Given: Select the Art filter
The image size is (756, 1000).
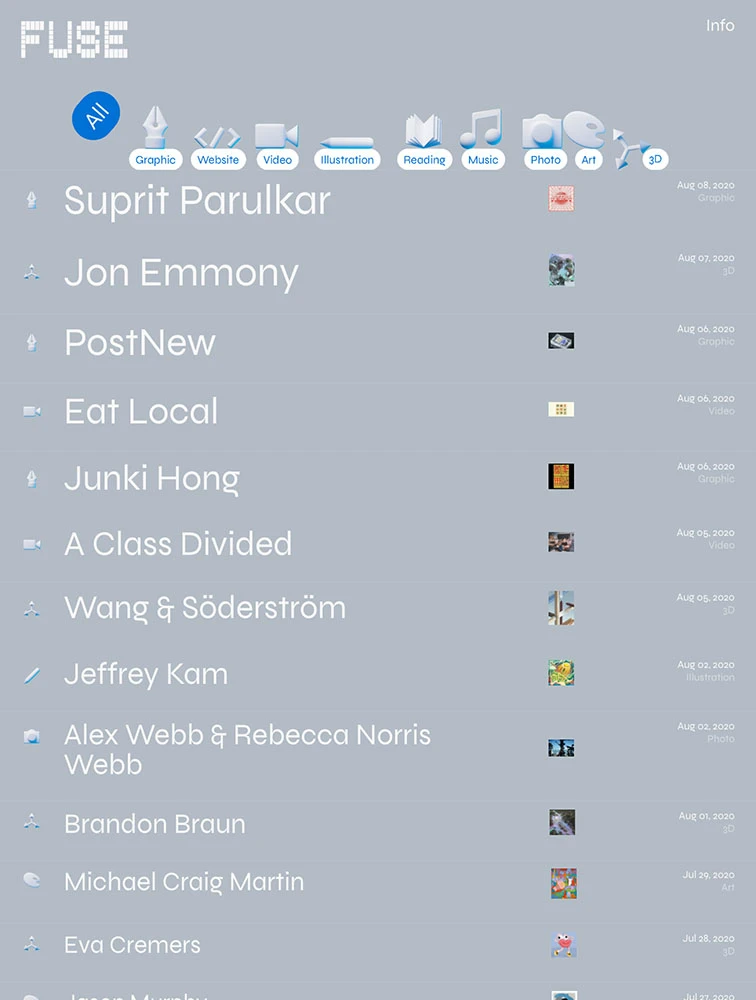Looking at the screenshot, I should (x=589, y=160).
